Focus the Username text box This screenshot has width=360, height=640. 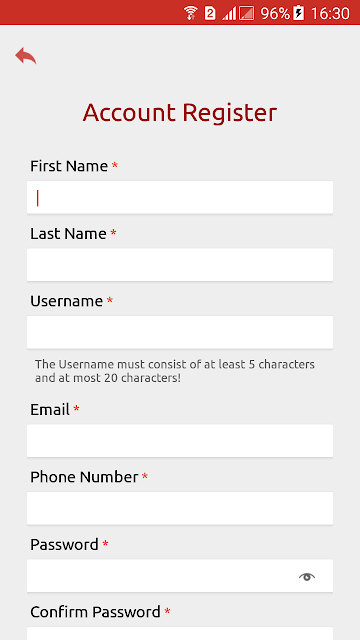(180, 332)
